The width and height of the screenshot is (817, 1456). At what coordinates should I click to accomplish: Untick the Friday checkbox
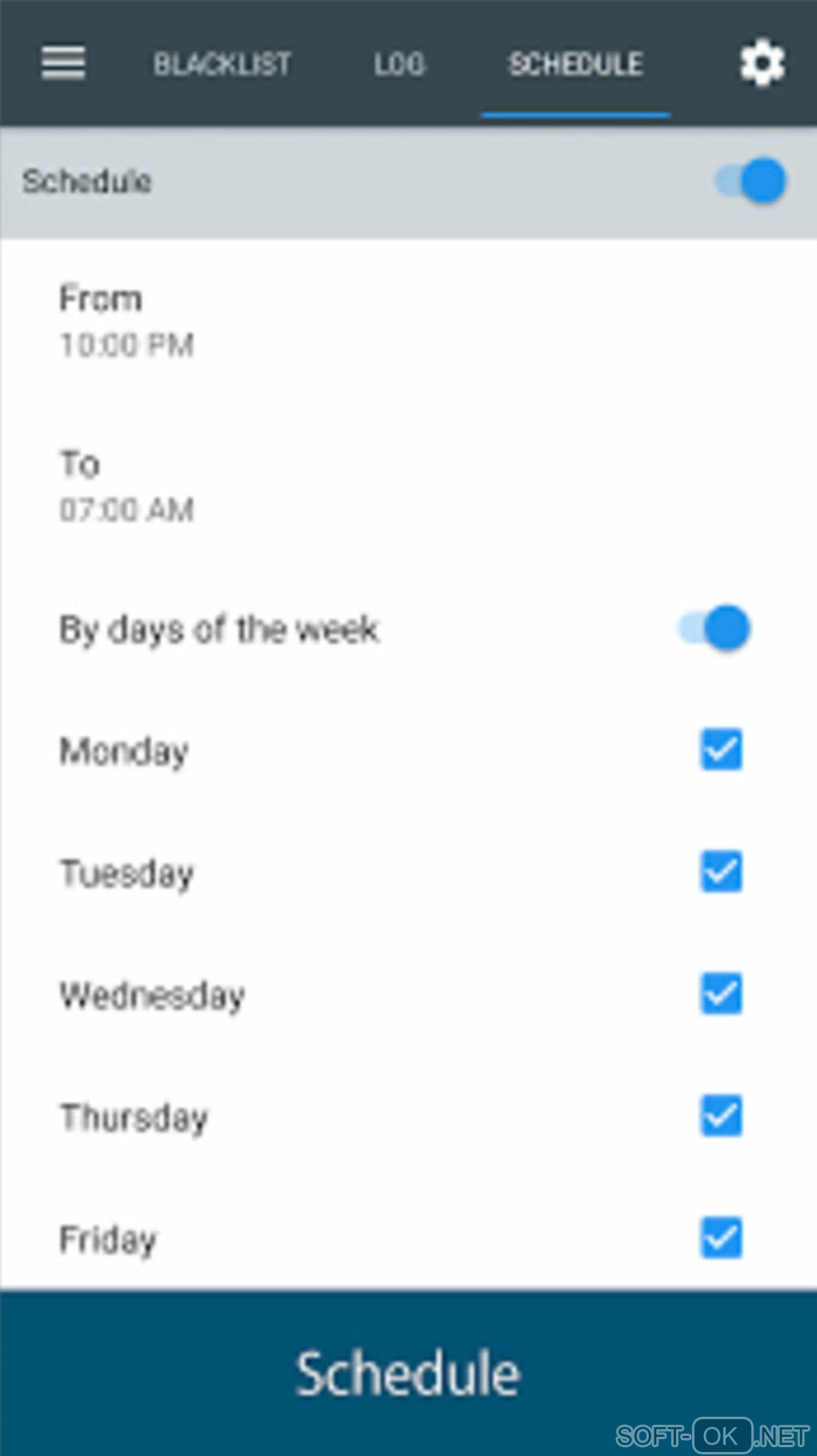(x=722, y=1238)
